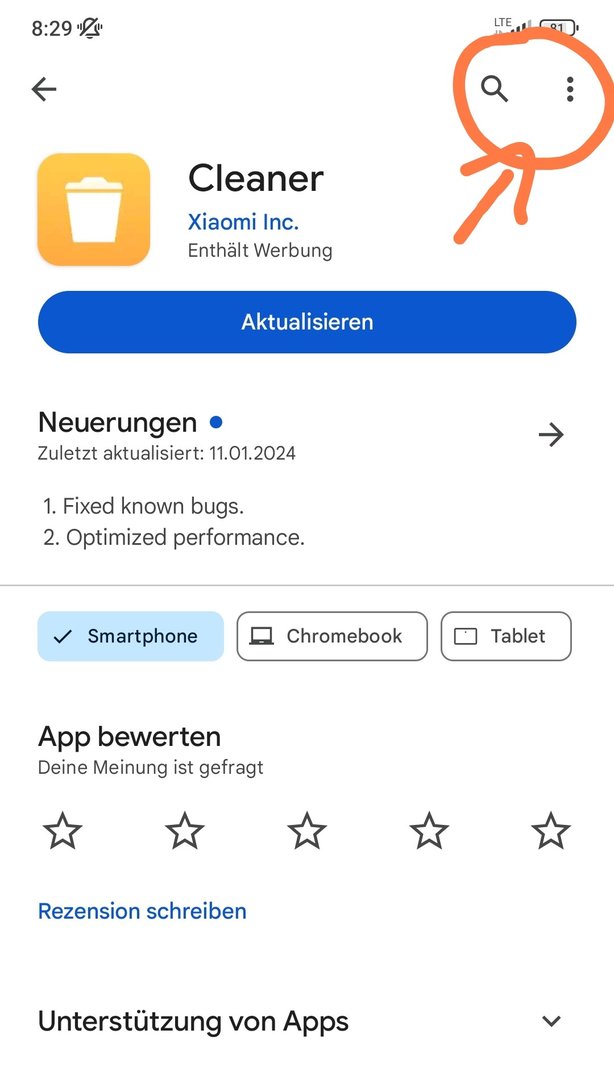Image resolution: width=614 pixels, height=1080 pixels.
Task: Select the Chromebook chip
Action: coord(332,636)
